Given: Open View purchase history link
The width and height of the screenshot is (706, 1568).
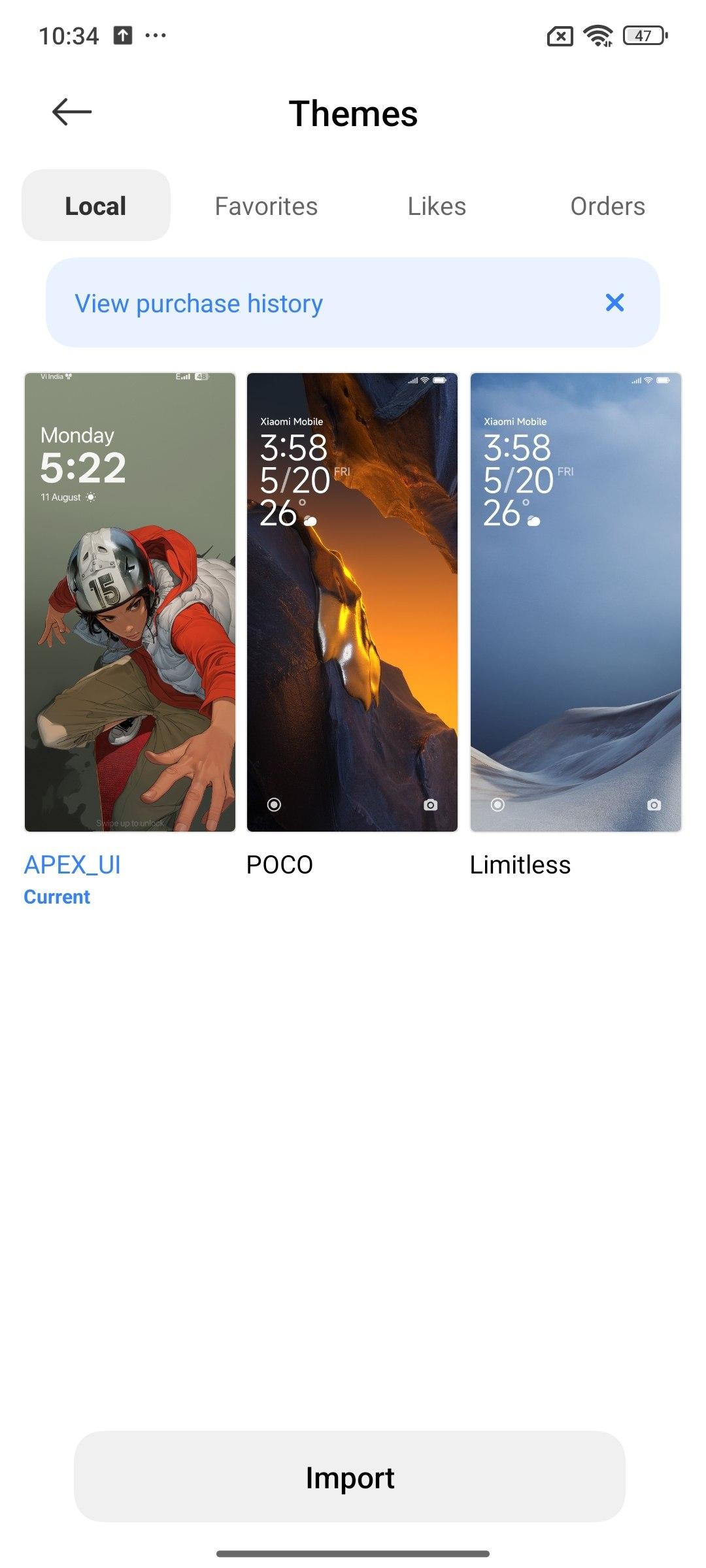Looking at the screenshot, I should (199, 303).
